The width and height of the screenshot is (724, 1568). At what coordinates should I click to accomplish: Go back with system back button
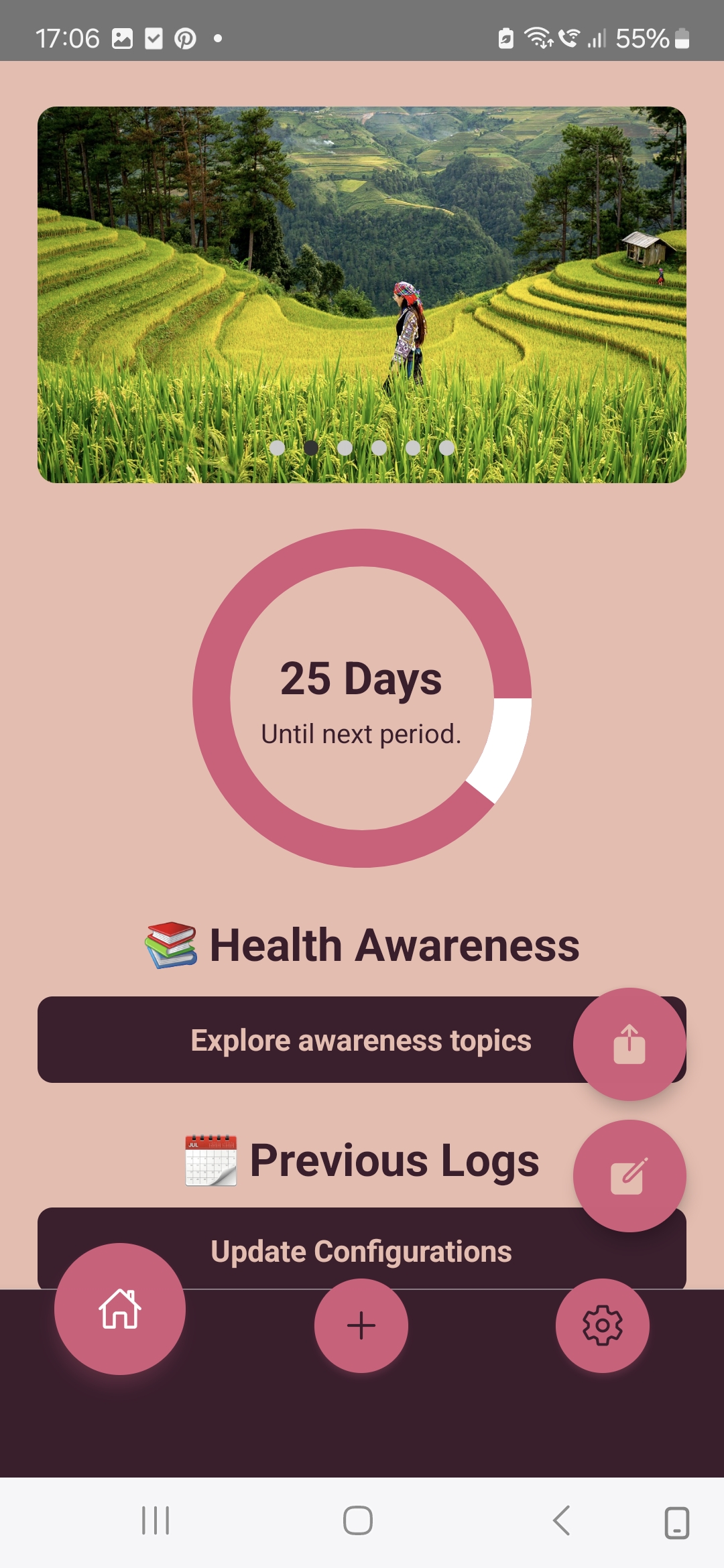[562, 1520]
